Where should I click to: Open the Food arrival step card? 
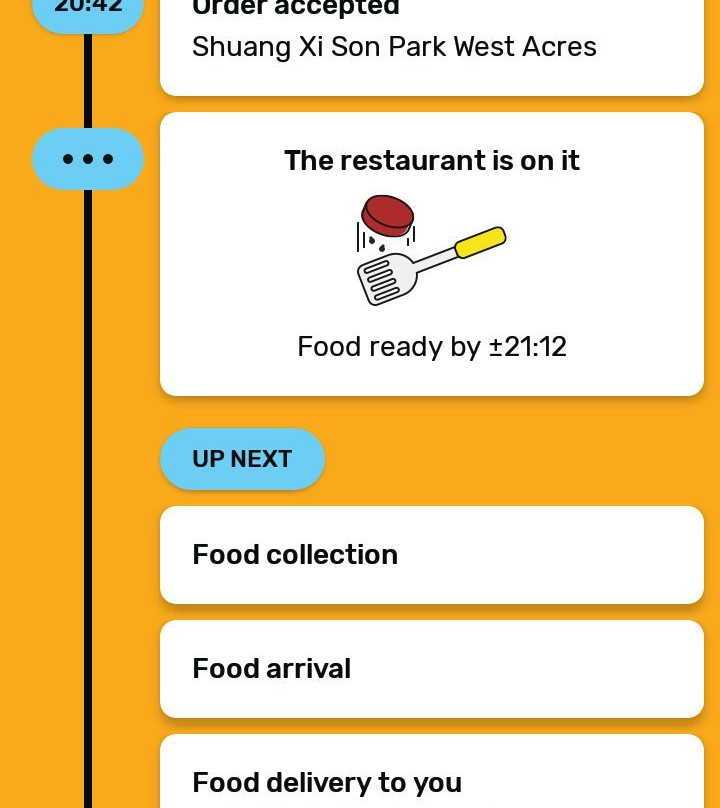431,669
